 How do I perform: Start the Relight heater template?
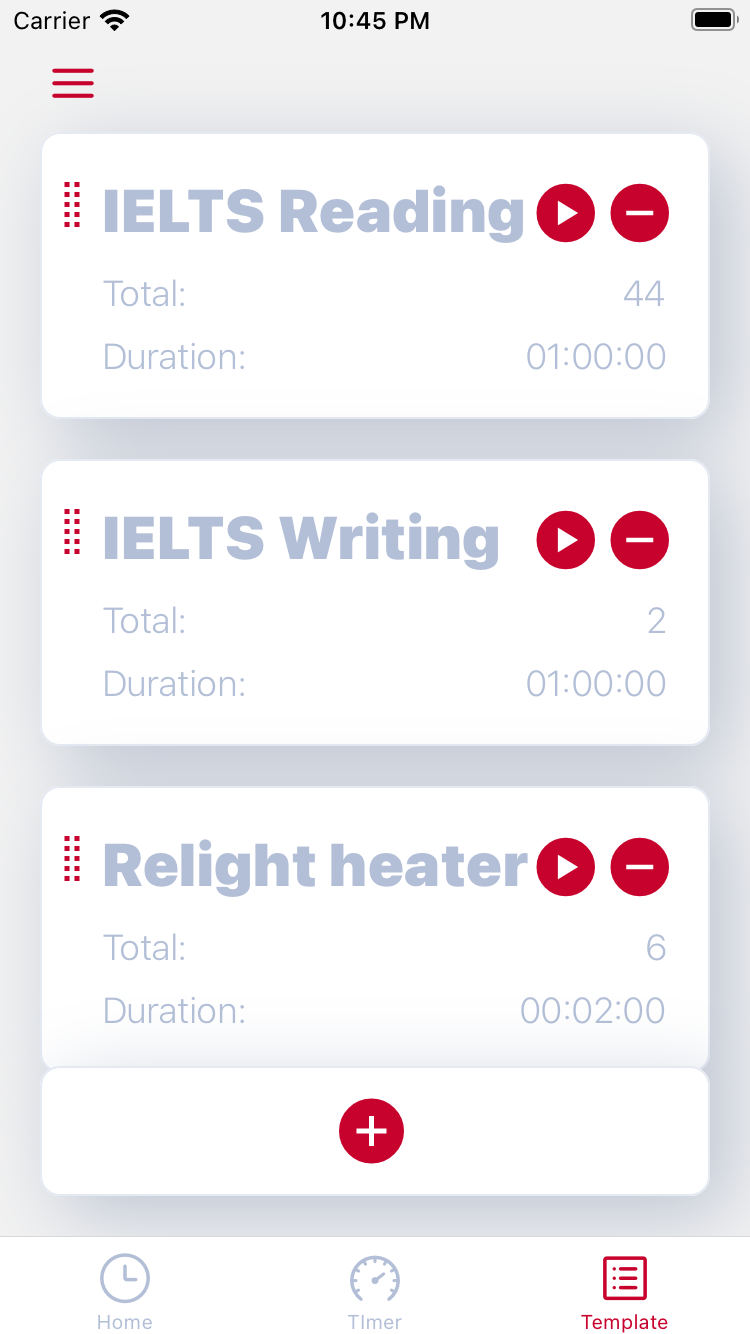coord(566,867)
